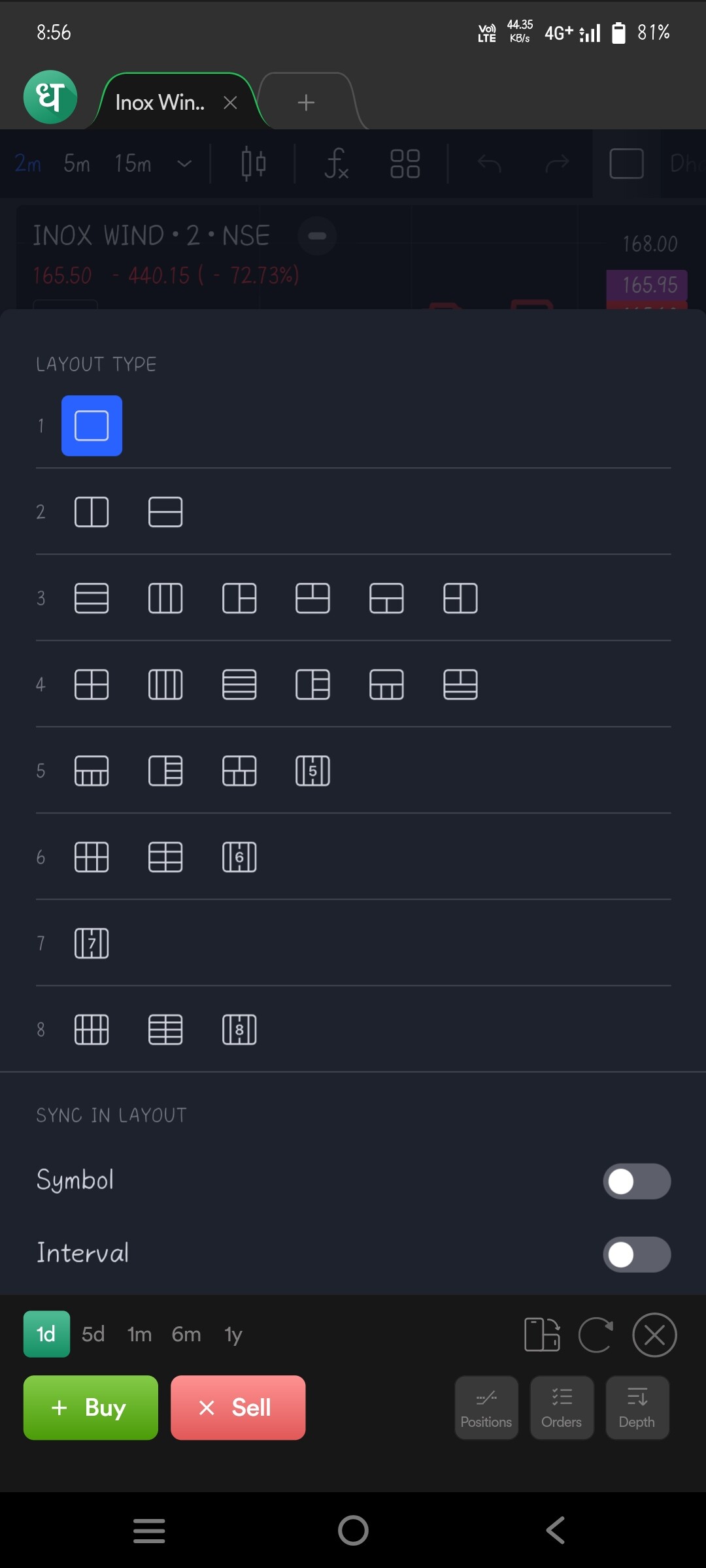706x1568 pixels.
Task: Open market Depth
Action: coord(637,1407)
